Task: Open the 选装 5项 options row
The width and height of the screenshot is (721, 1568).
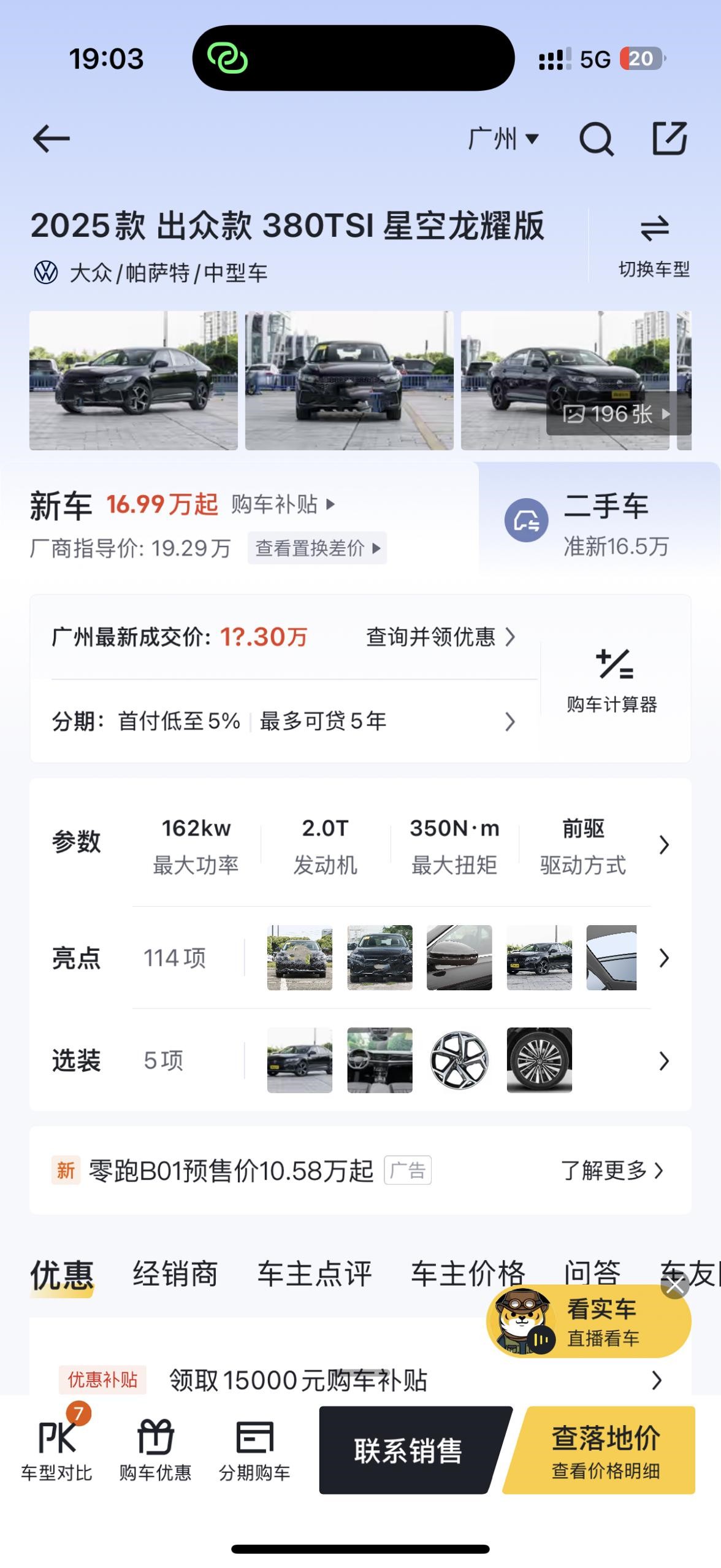Action: click(x=663, y=1061)
